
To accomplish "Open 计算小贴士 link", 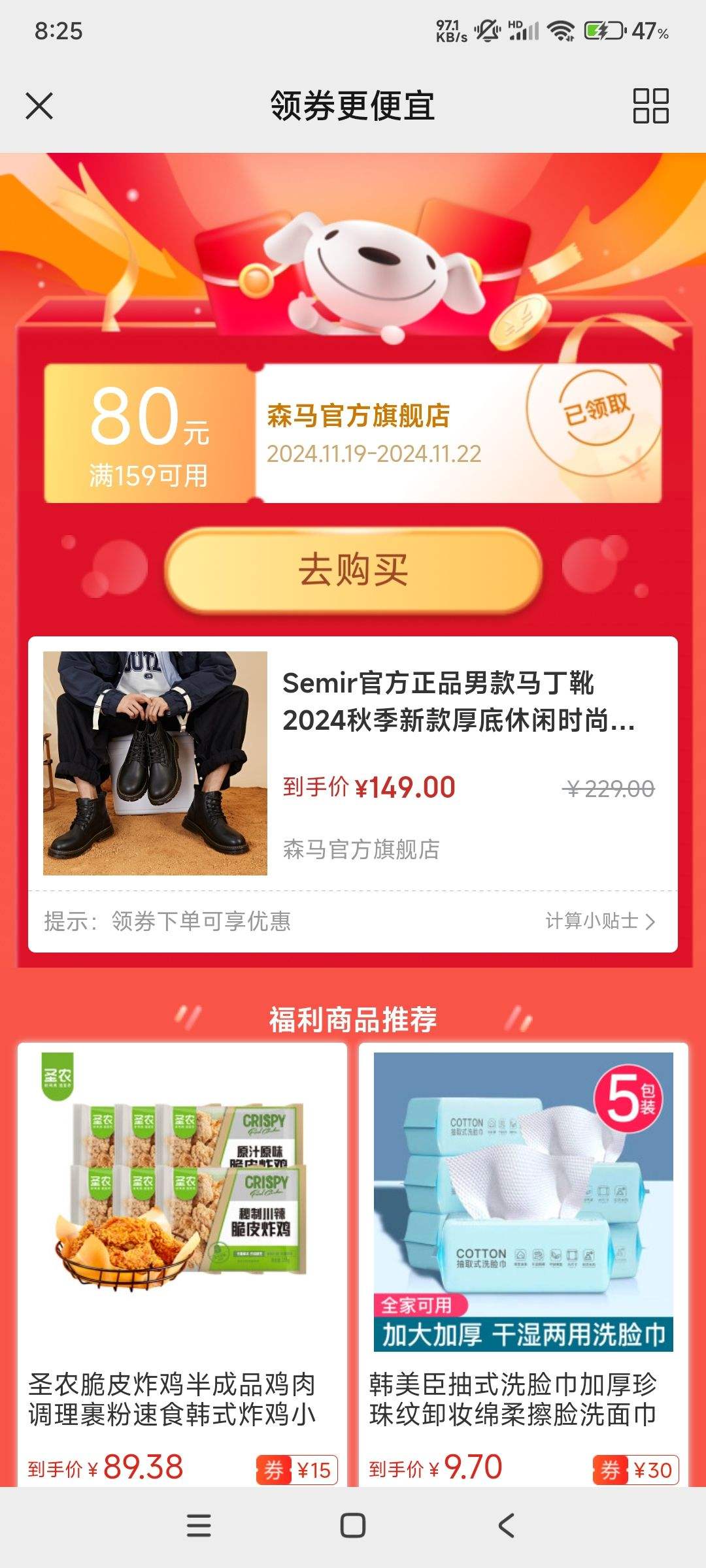I will click(x=599, y=921).
